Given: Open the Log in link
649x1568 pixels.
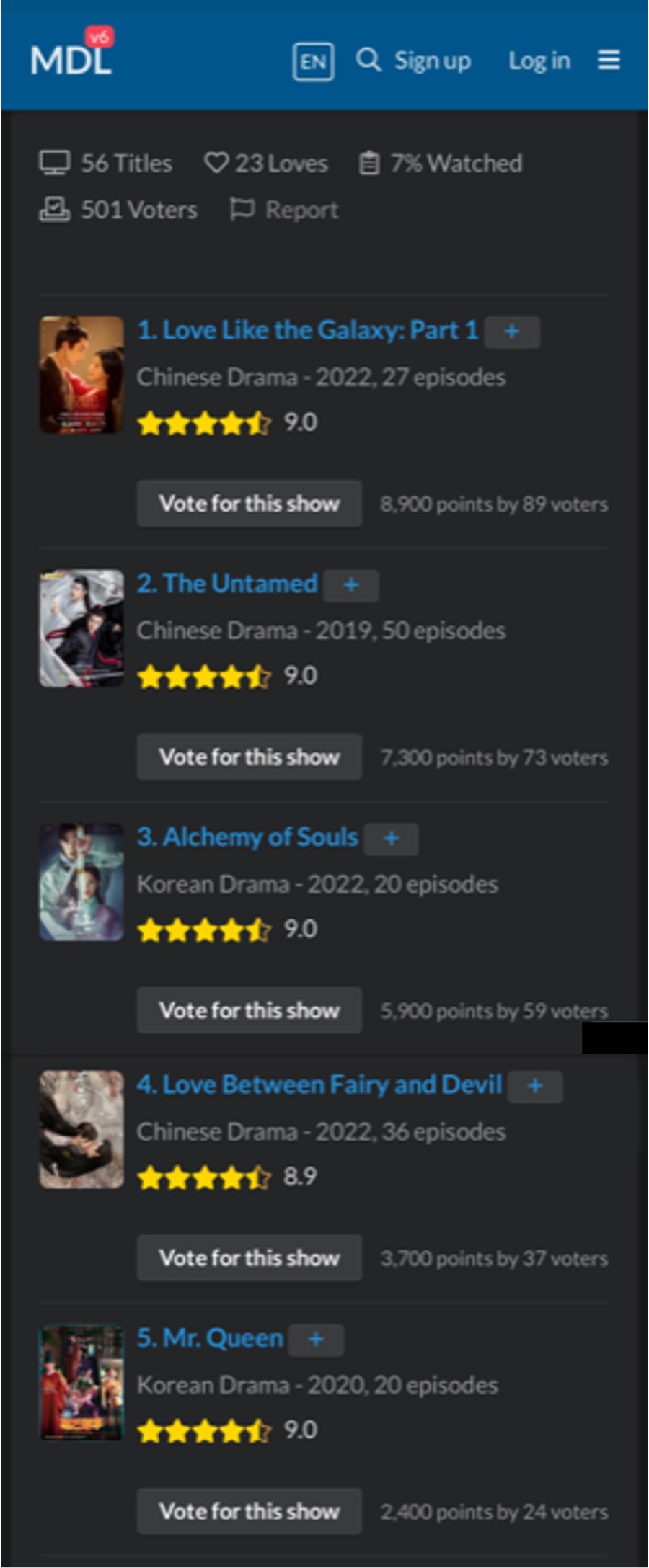Looking at the screenshot, I should [539, 61].
